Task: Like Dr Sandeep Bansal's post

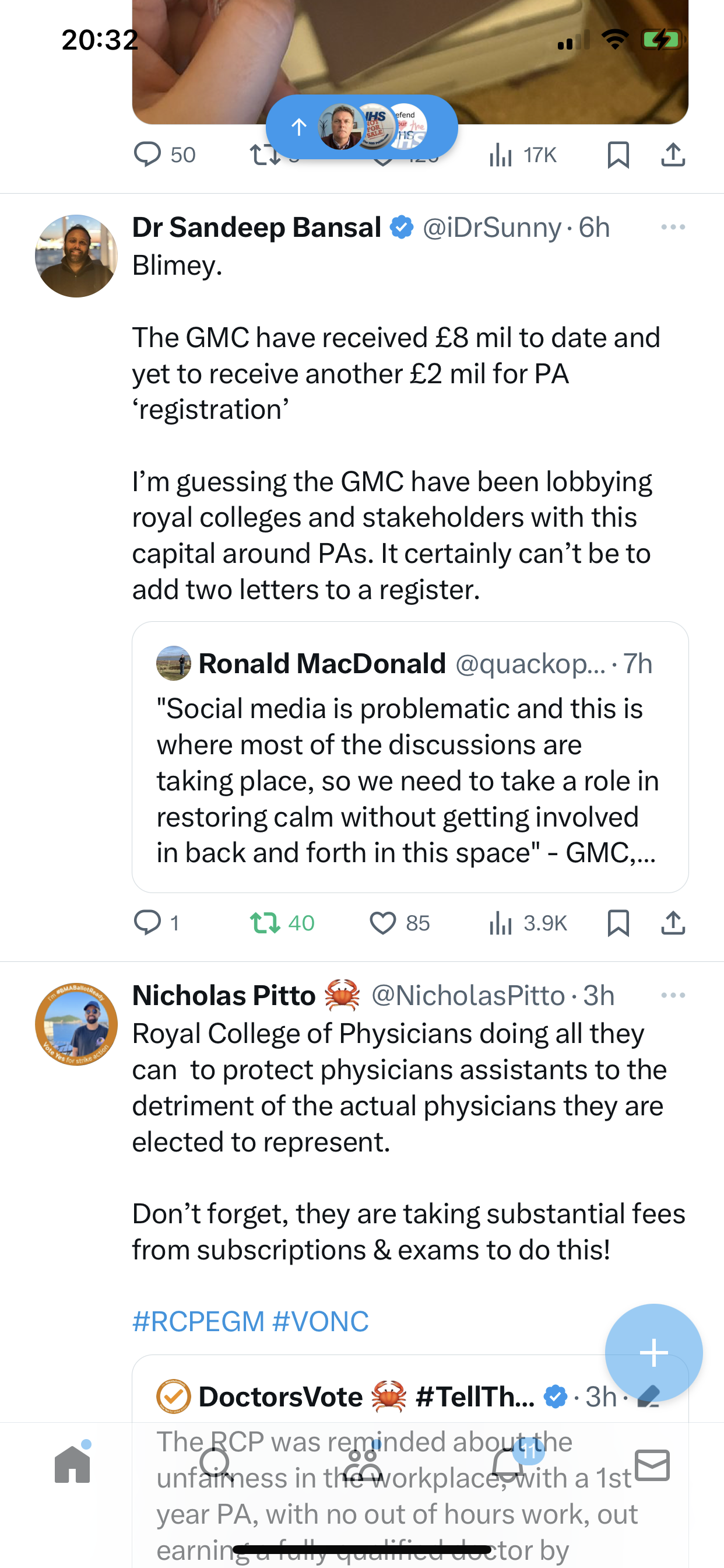Action: point(400,923)
